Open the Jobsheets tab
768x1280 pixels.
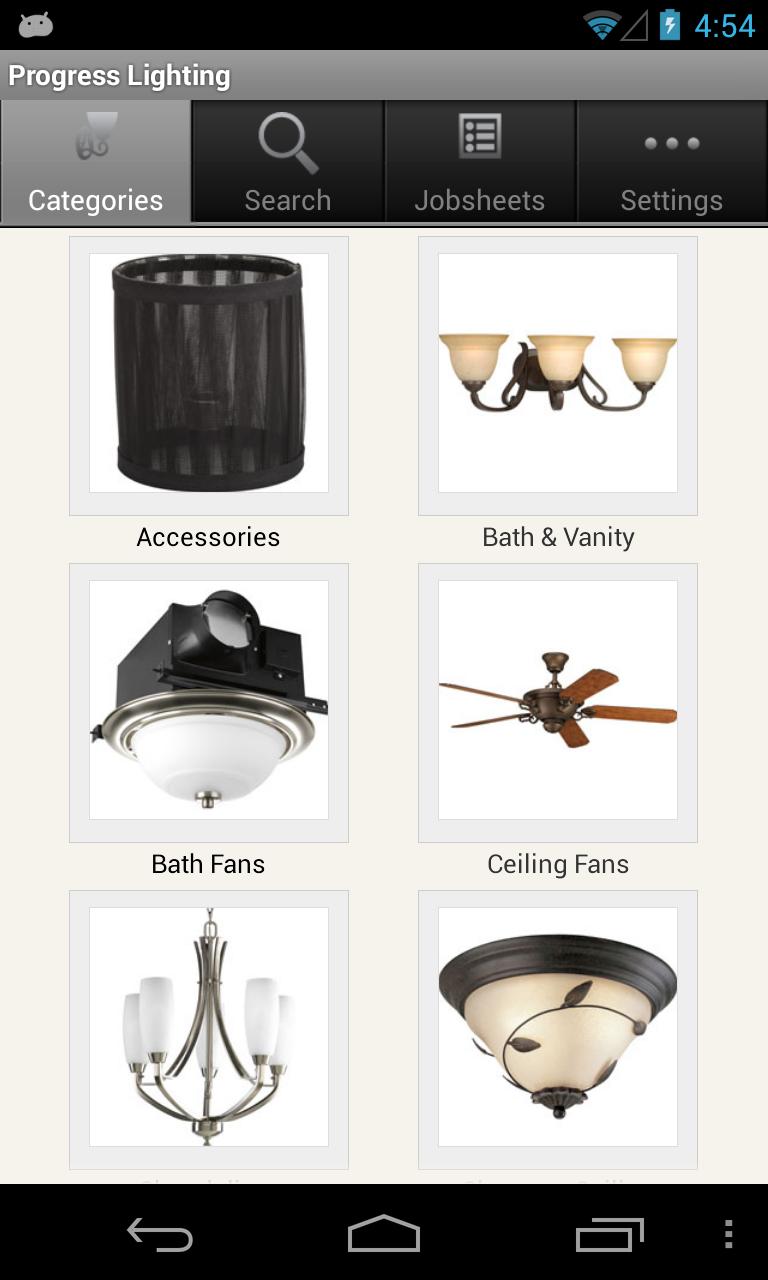click(480, 162)
